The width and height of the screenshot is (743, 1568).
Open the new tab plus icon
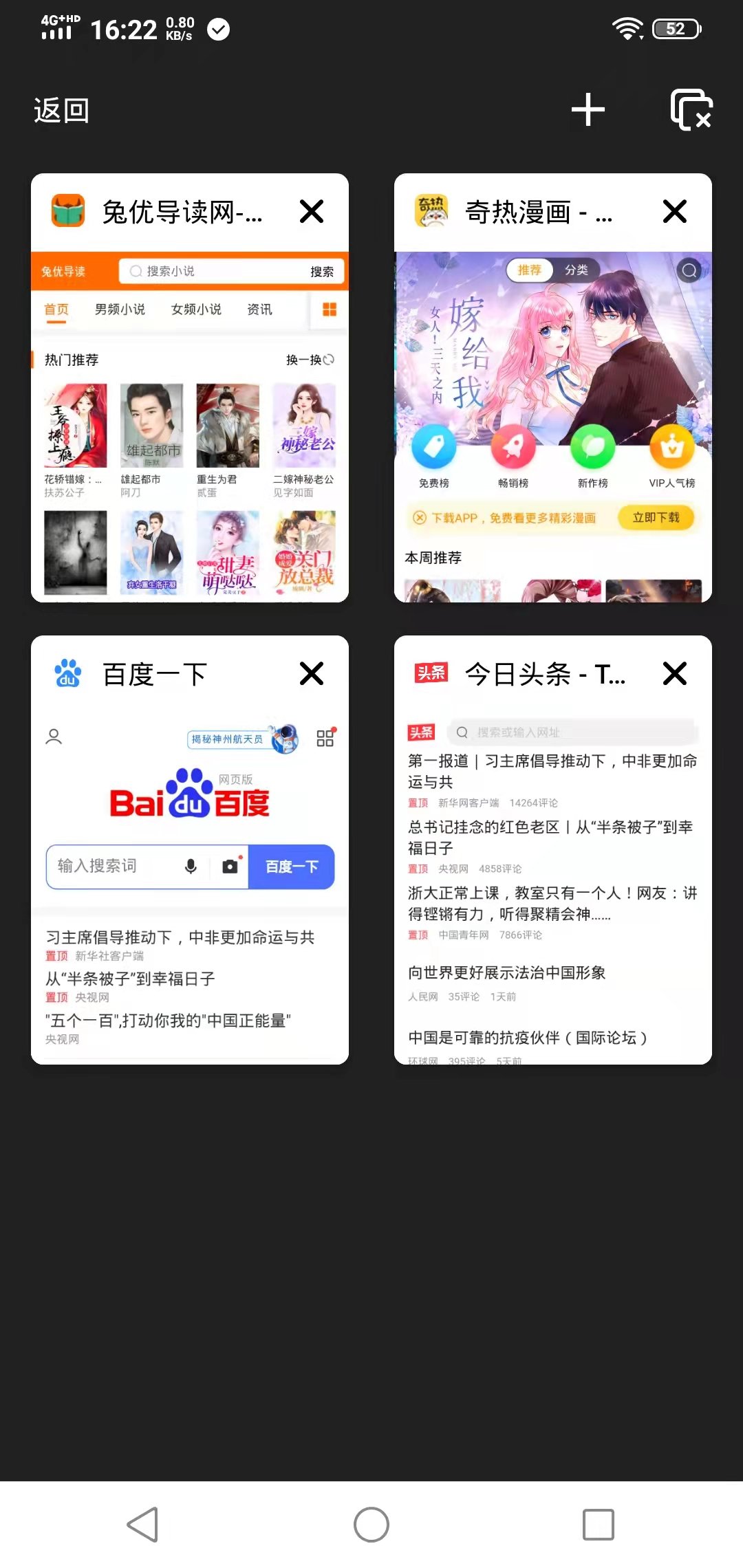click(x=588, y=109)
